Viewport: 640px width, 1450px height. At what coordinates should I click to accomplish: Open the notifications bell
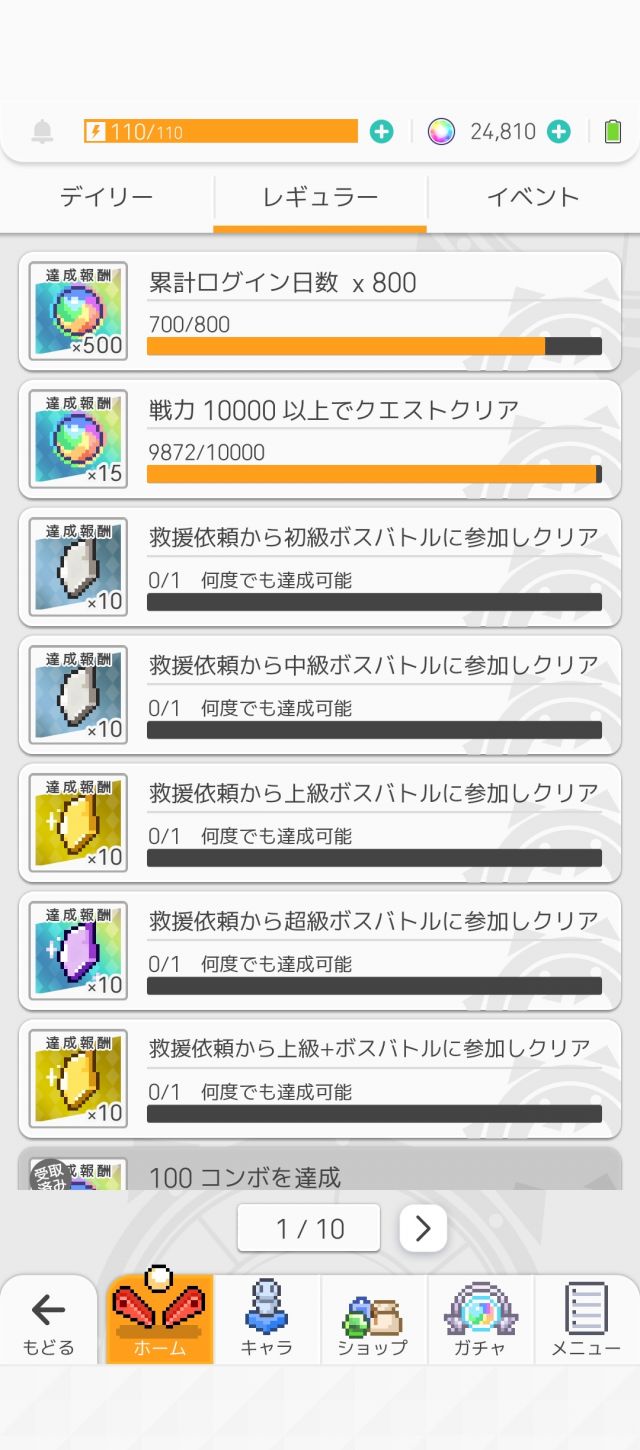point(42,132)
